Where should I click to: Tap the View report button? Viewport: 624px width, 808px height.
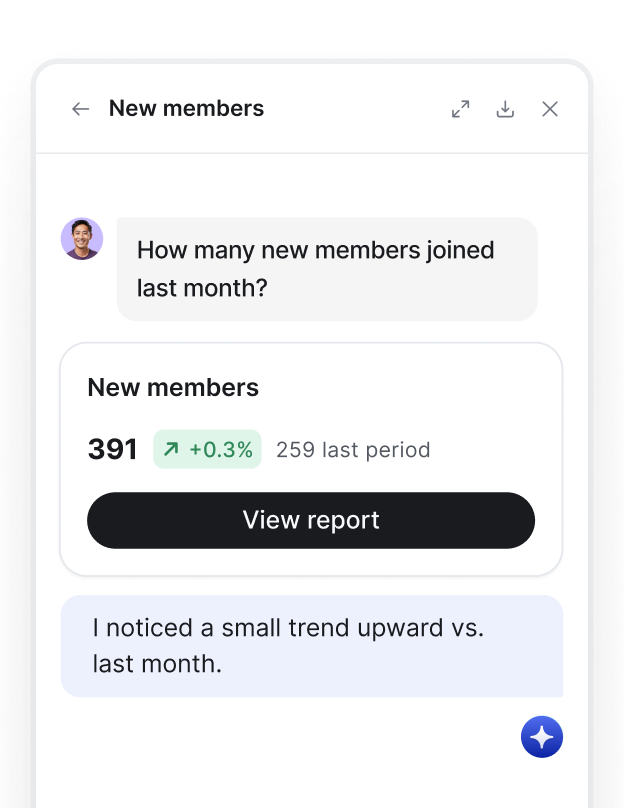click(x=311, y=520)
